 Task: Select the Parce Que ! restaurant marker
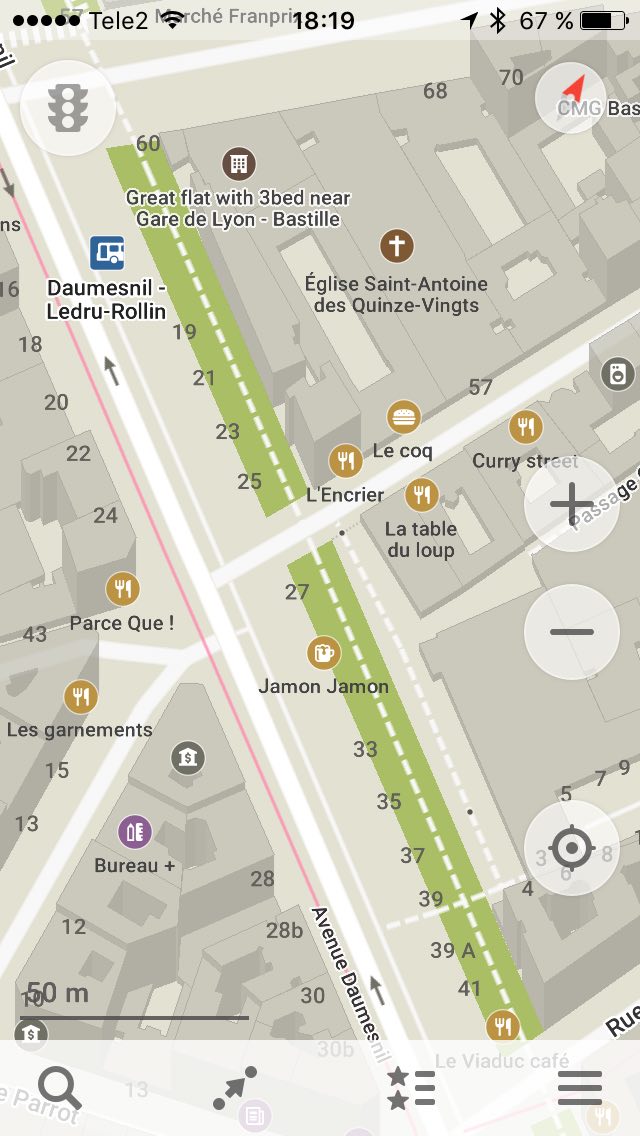pyautogui.click(x=122, y=589)
